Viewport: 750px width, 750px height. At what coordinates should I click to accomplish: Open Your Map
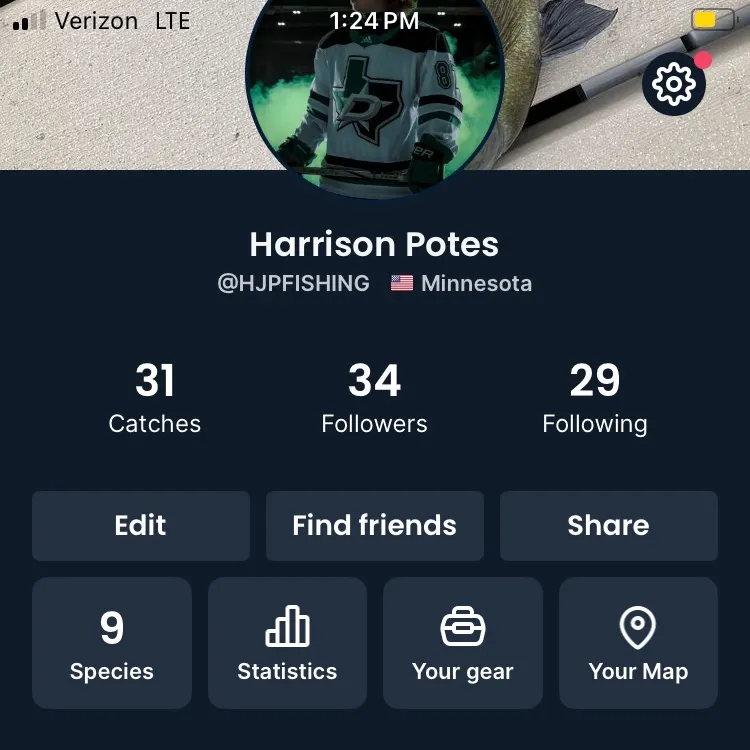point(638,642)
